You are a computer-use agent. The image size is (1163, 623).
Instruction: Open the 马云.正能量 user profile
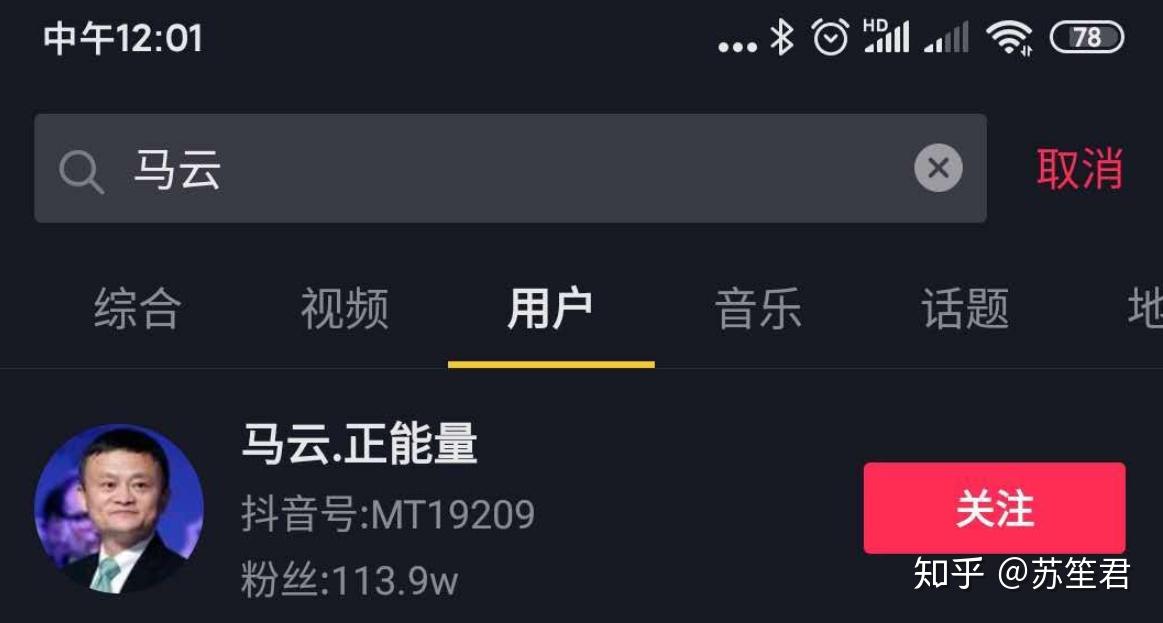(360, 445)
